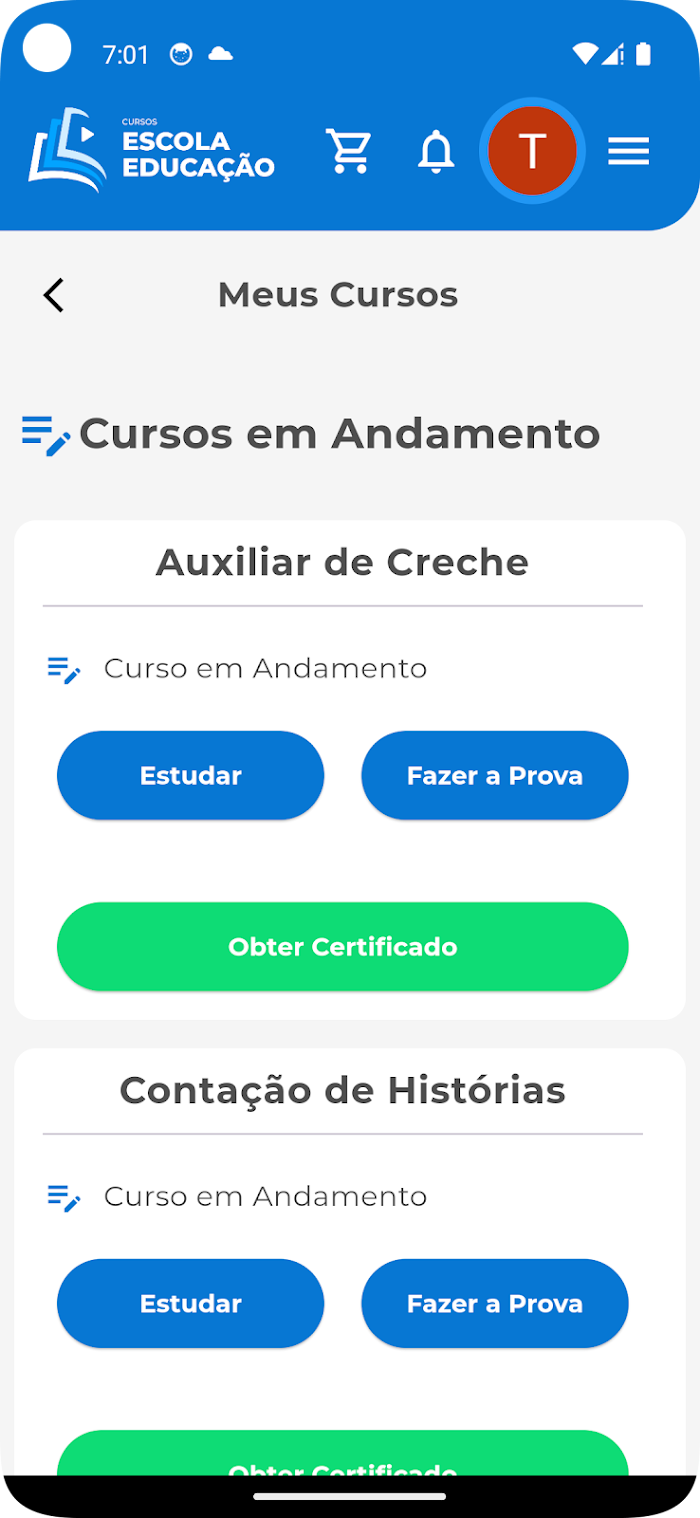Tap Estudar for Auxiliar de Creche

(x=191, y=776)
